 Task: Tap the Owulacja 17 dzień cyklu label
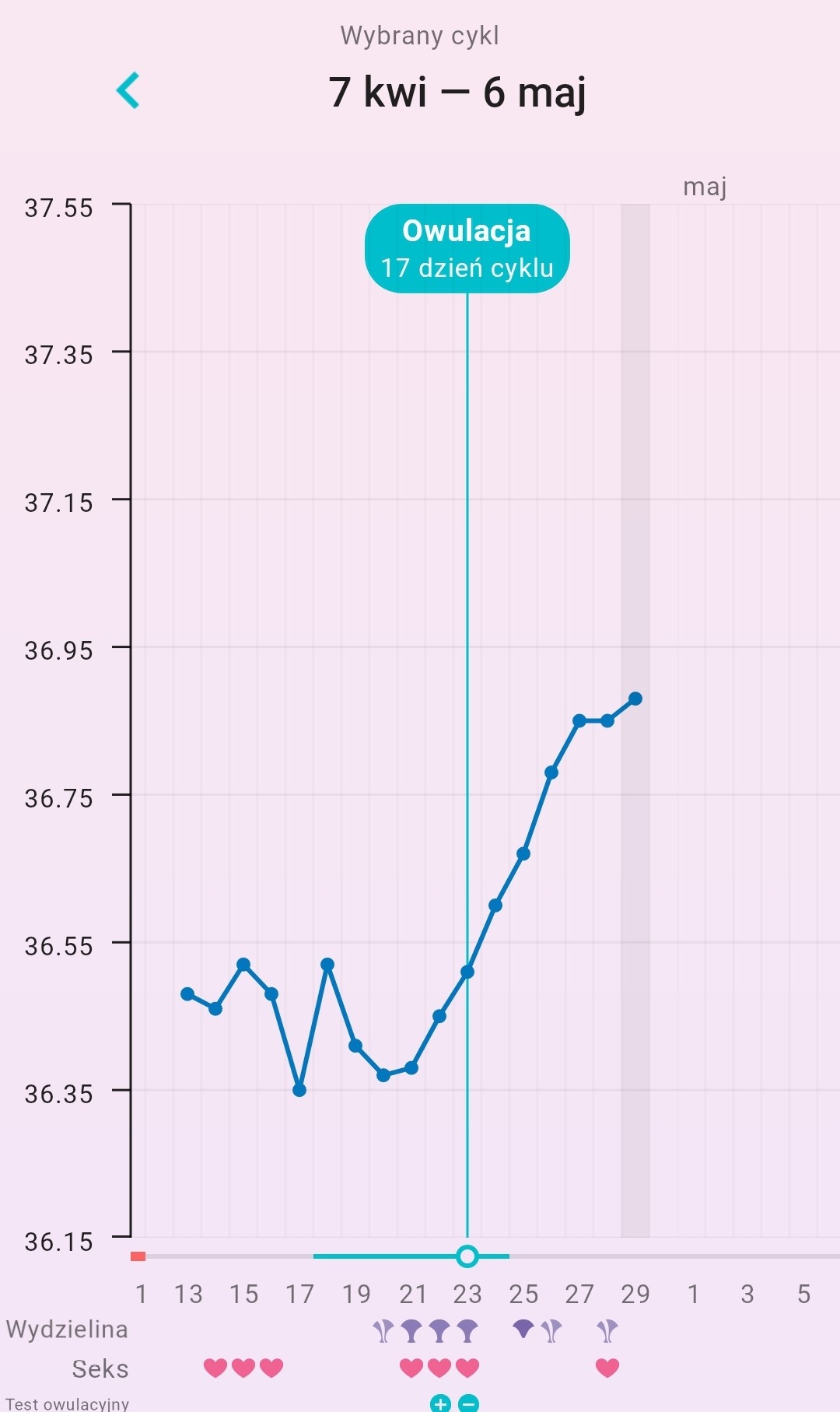coord(467,249)
